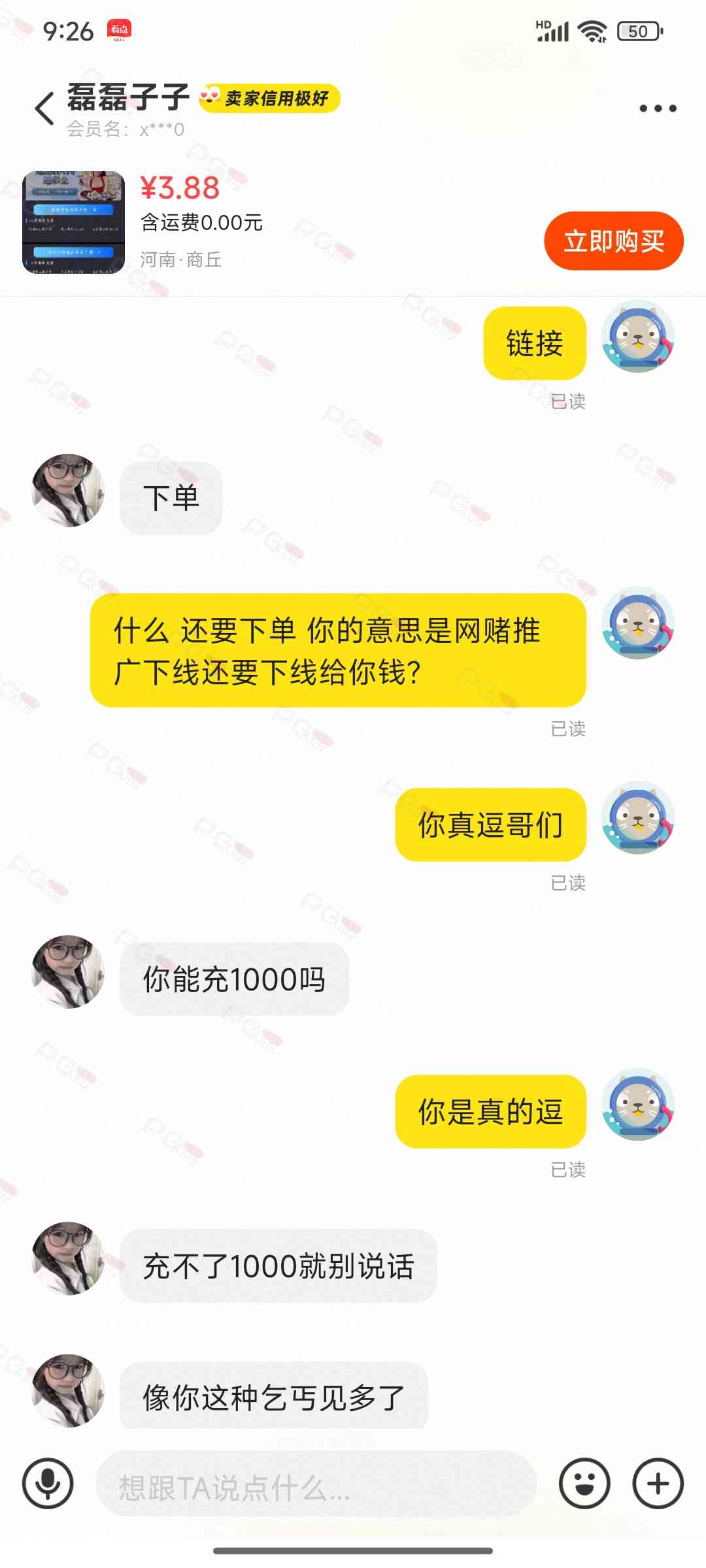706x1568 pixels.
Task: Go back using the top-left arrow
Action: 44,108
